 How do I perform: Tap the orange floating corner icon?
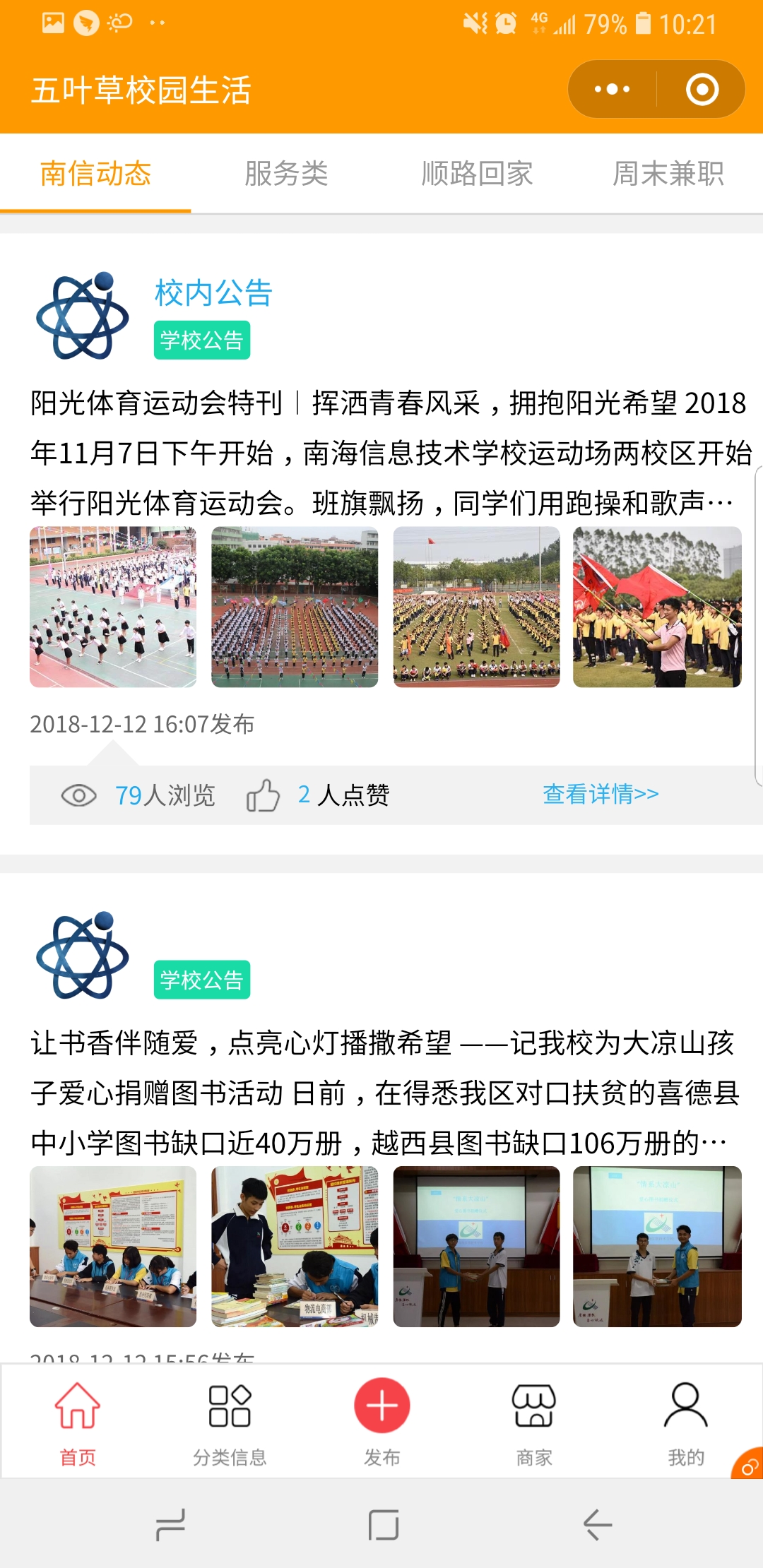point(748,1466)
